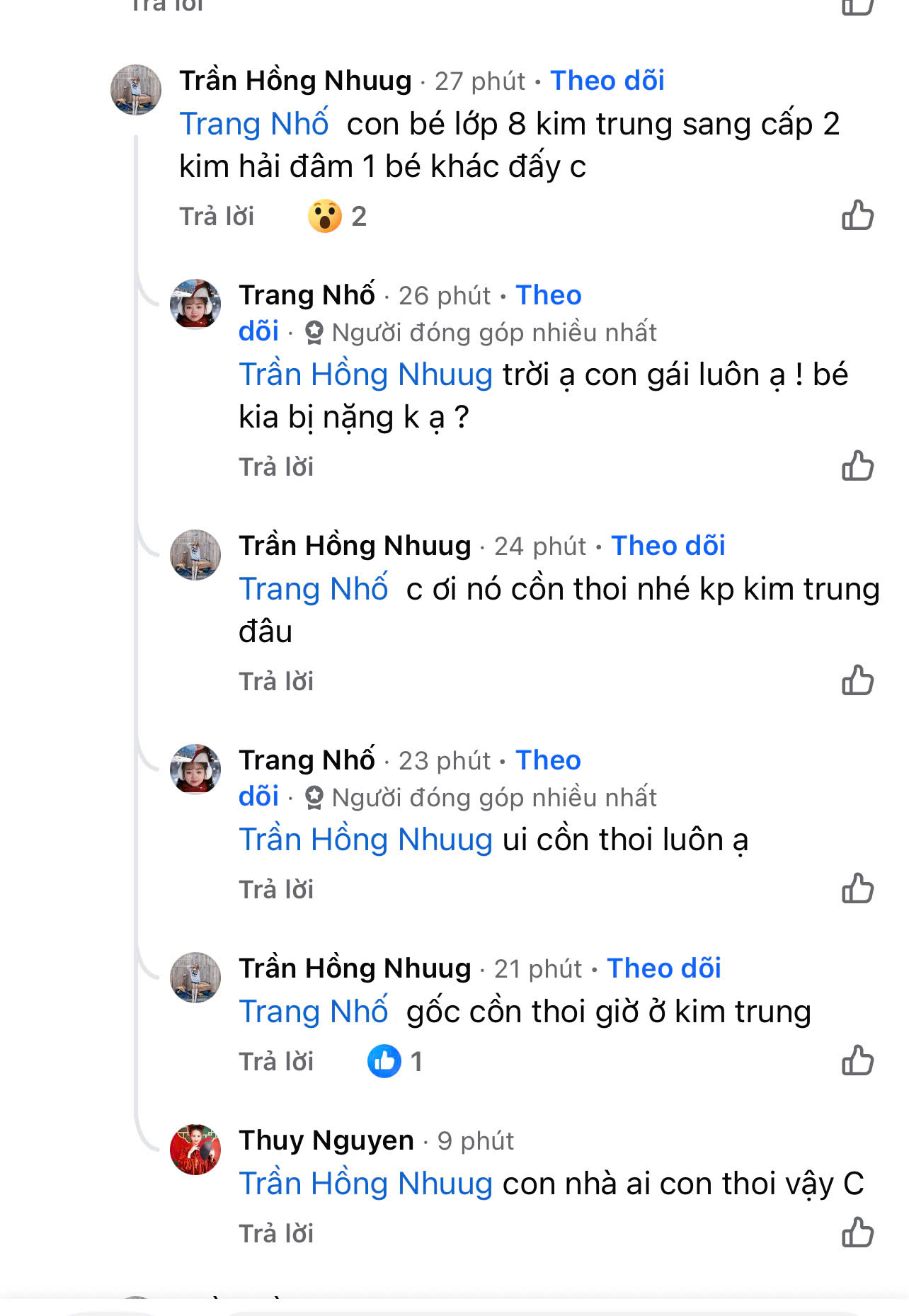
Task: Open Thuy Nguyen's profile picture
Action: click(195, 1150)
